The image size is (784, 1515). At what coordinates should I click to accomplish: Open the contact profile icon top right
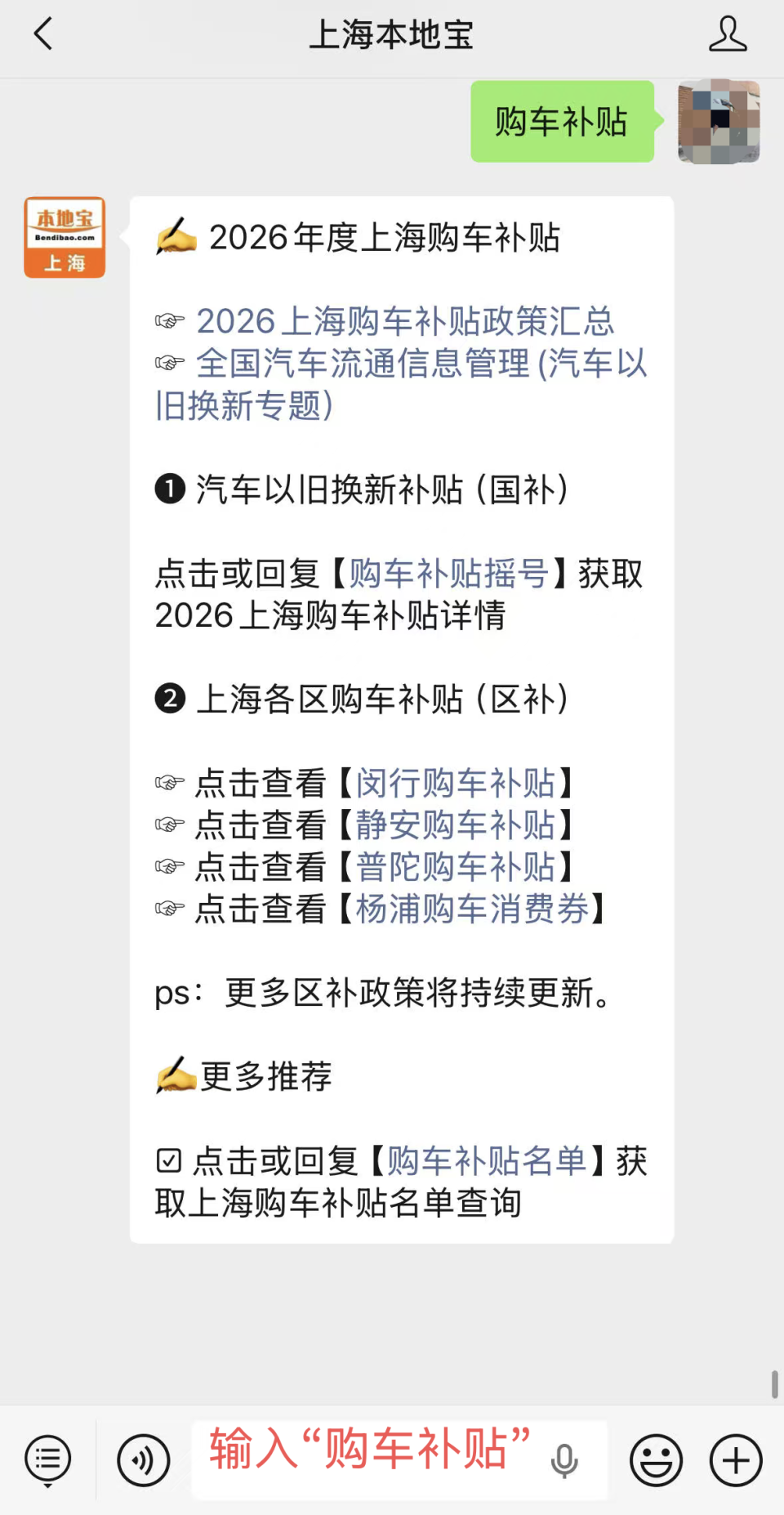point(728,34)
